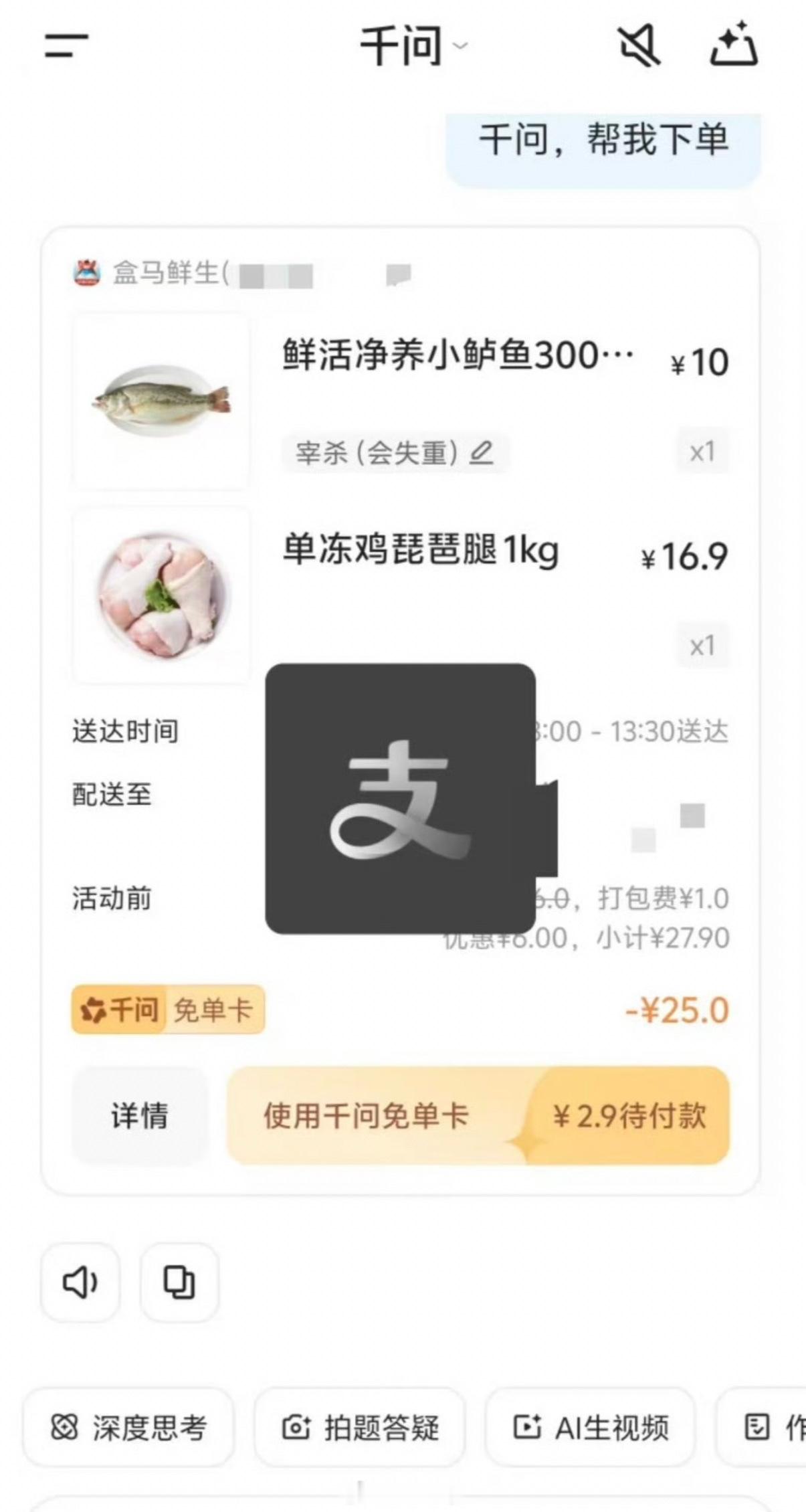Open the 单冻鸡琵琶腿 product image

pyautogui.click(x=161, y=595)
